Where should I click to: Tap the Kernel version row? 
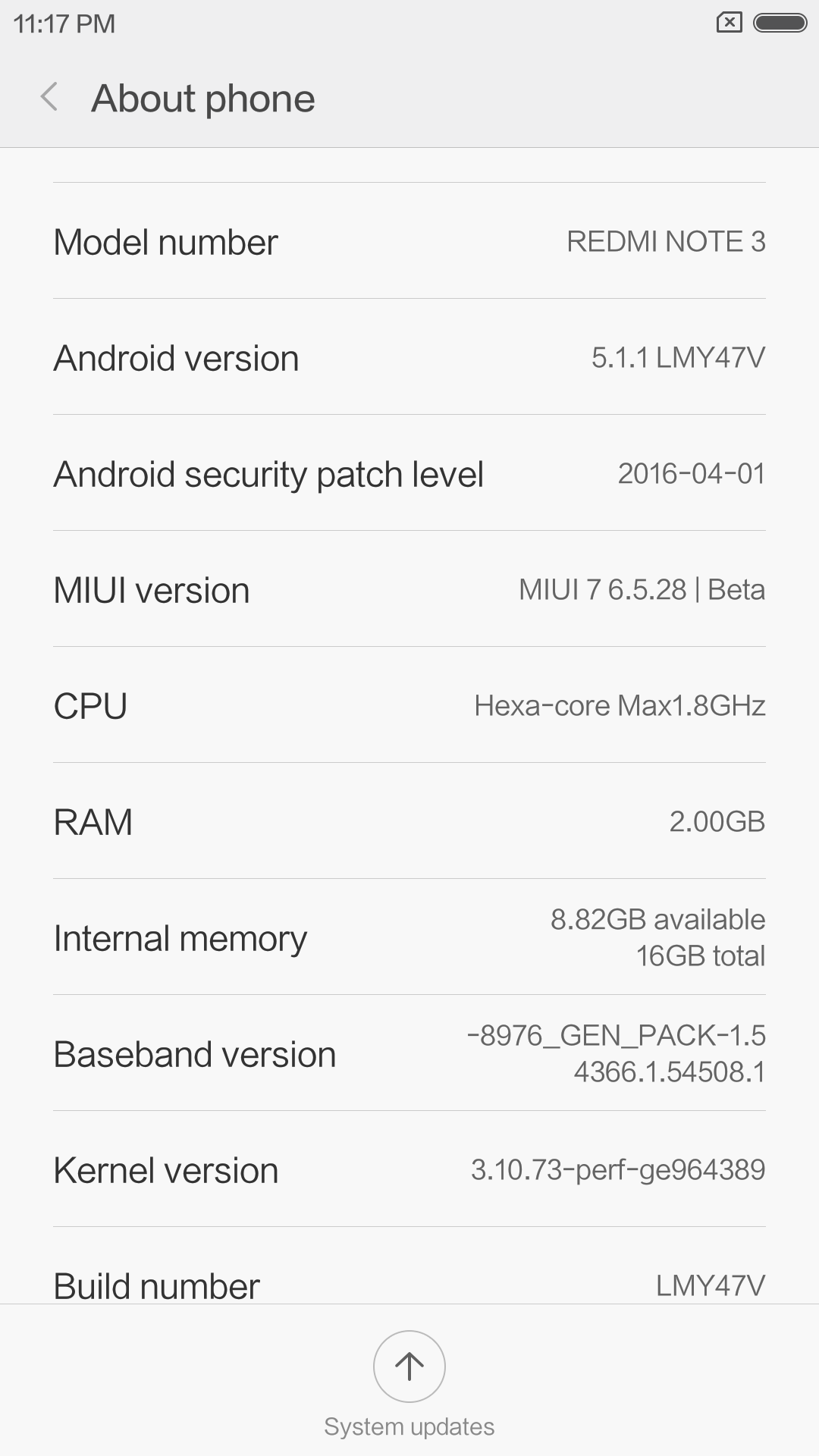pos(409,1169)
